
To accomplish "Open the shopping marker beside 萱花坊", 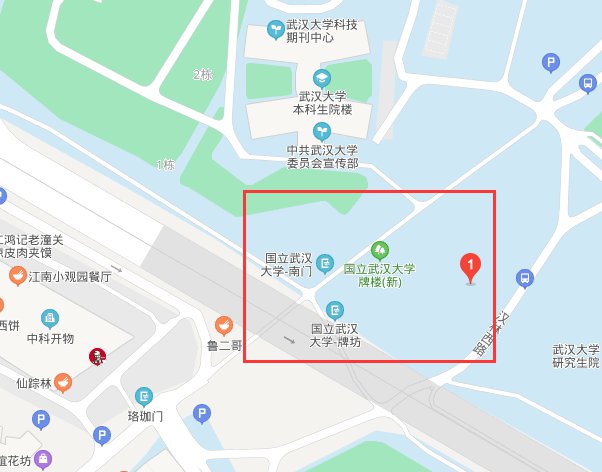I will point(43,459).
